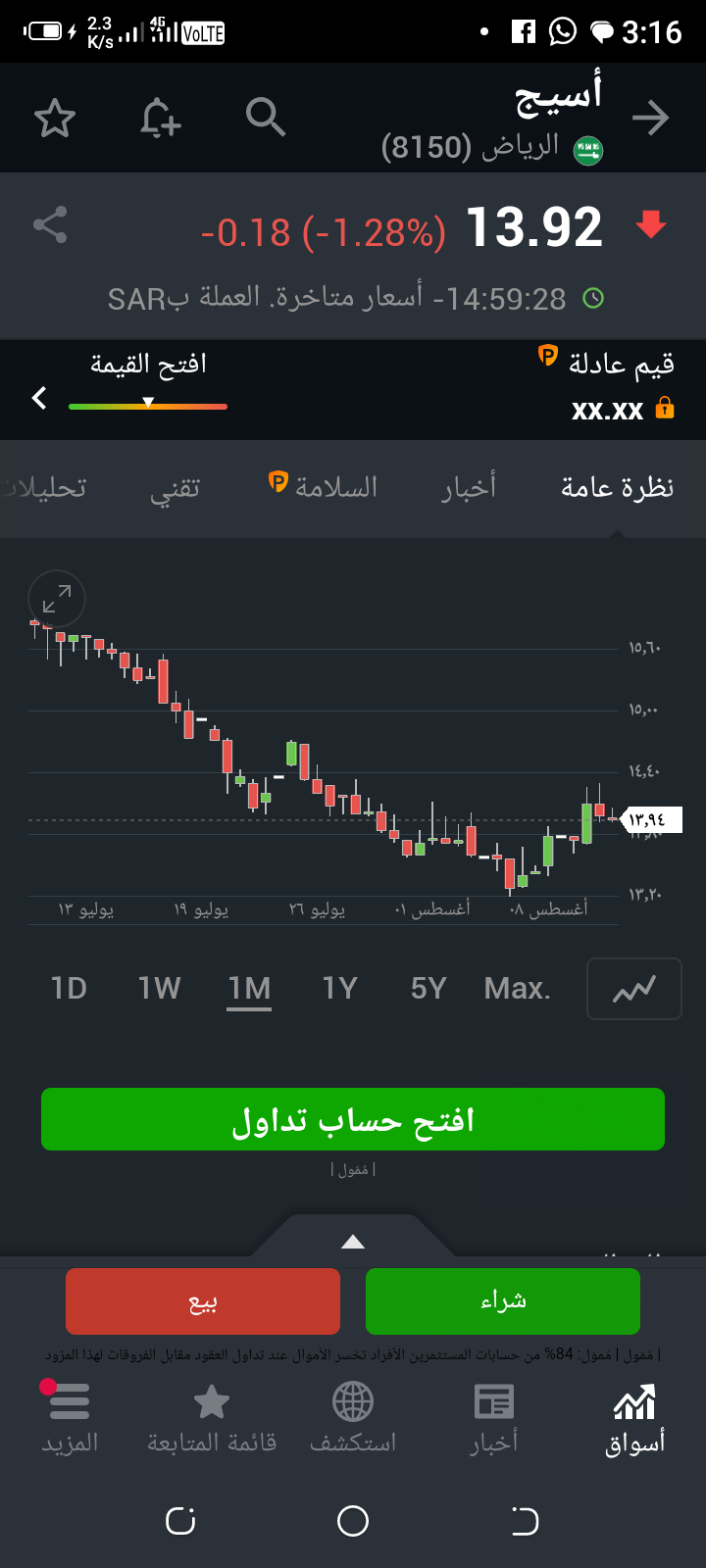Screen dimensions: 706x1568
Task: Open قائمة المتابعة in bottom navigation
Action: click(212, 1418)
